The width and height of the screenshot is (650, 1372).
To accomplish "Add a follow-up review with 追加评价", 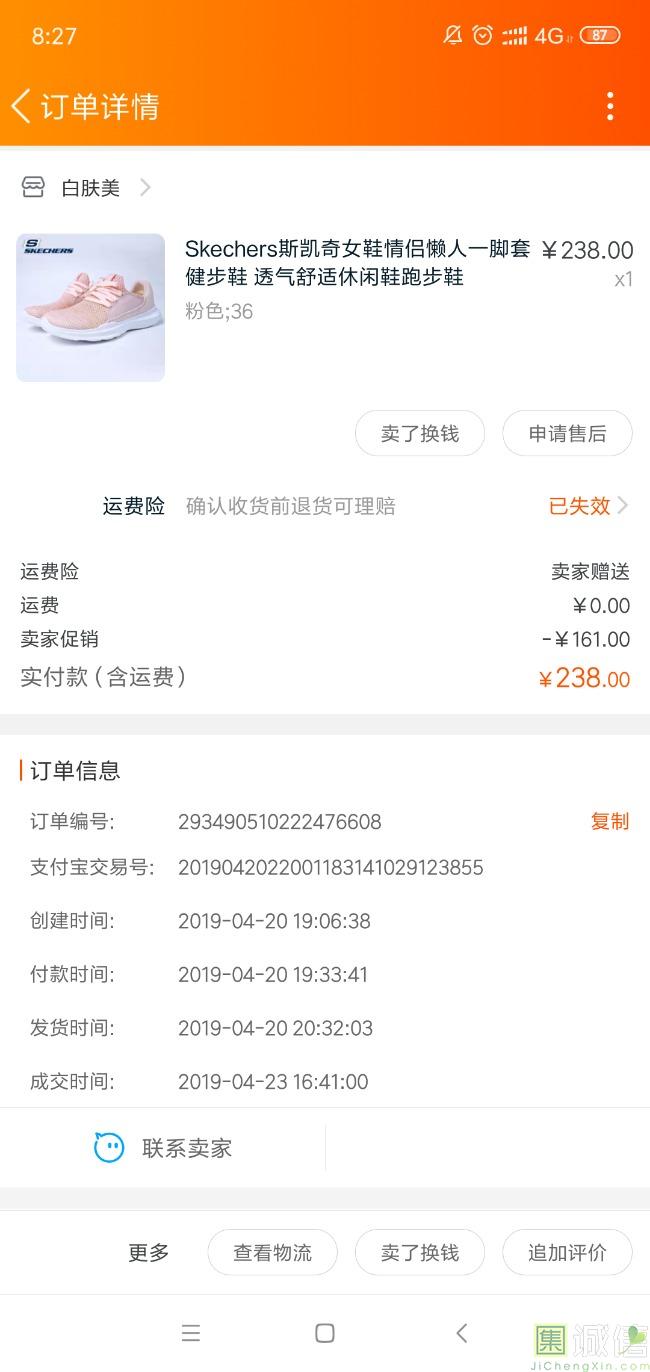I will point(567,1252).
